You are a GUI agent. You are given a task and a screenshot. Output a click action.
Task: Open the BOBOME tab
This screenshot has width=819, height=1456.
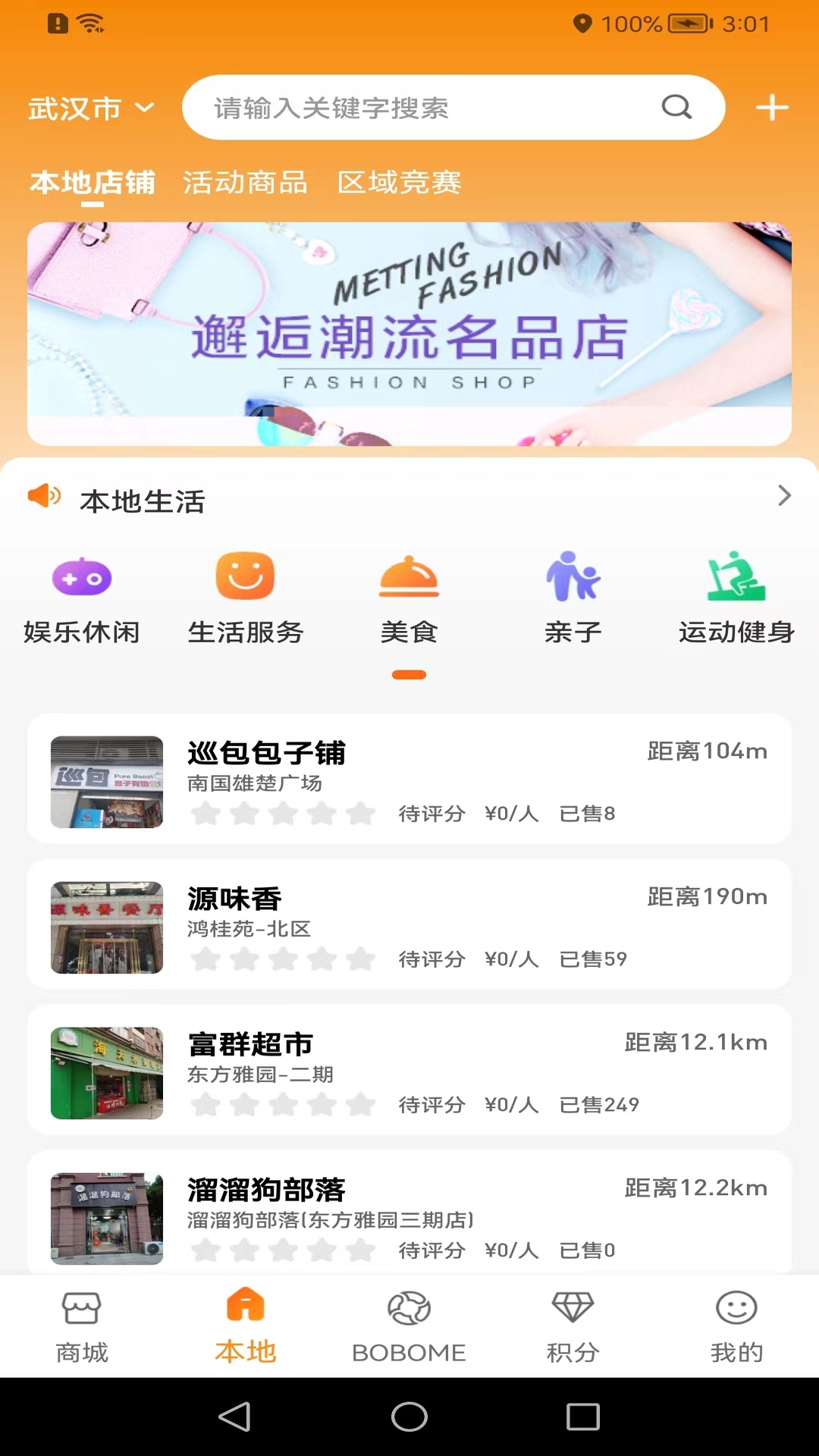pyautogui.click(x=409, y=1327)
